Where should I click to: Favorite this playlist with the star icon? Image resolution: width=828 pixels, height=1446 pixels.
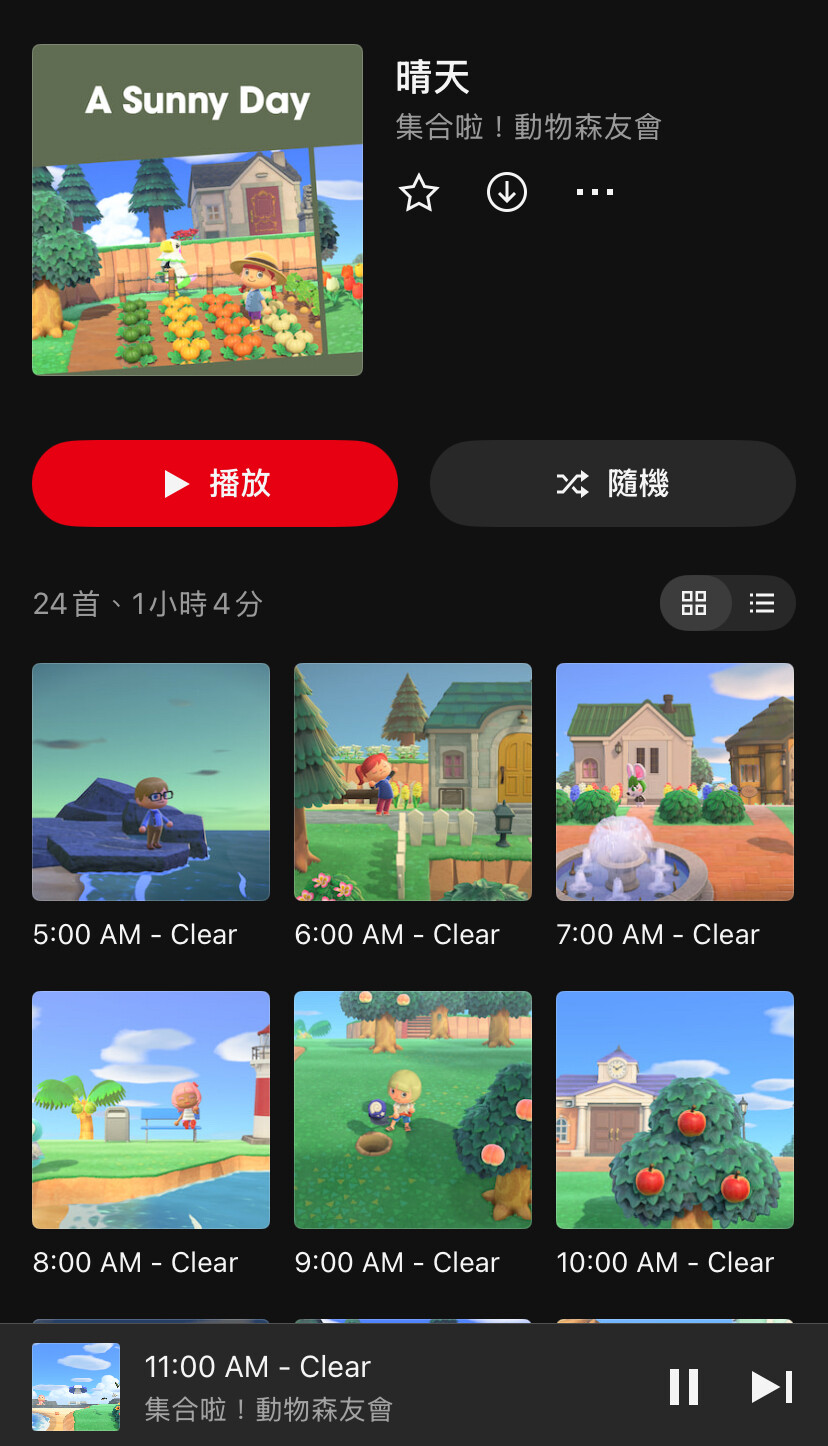[x=419, y=192]
